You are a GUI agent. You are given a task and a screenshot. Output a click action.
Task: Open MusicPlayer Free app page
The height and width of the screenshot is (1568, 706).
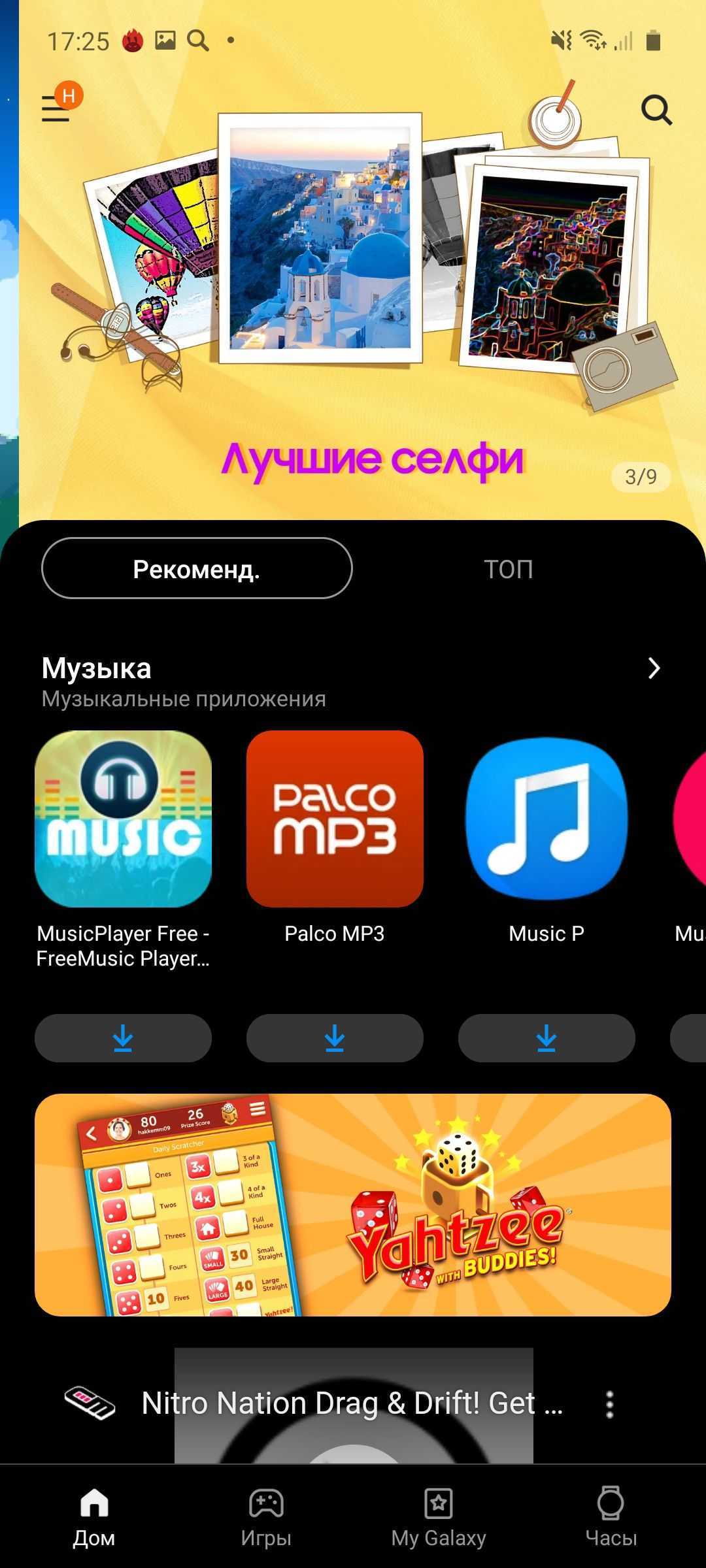123,819
